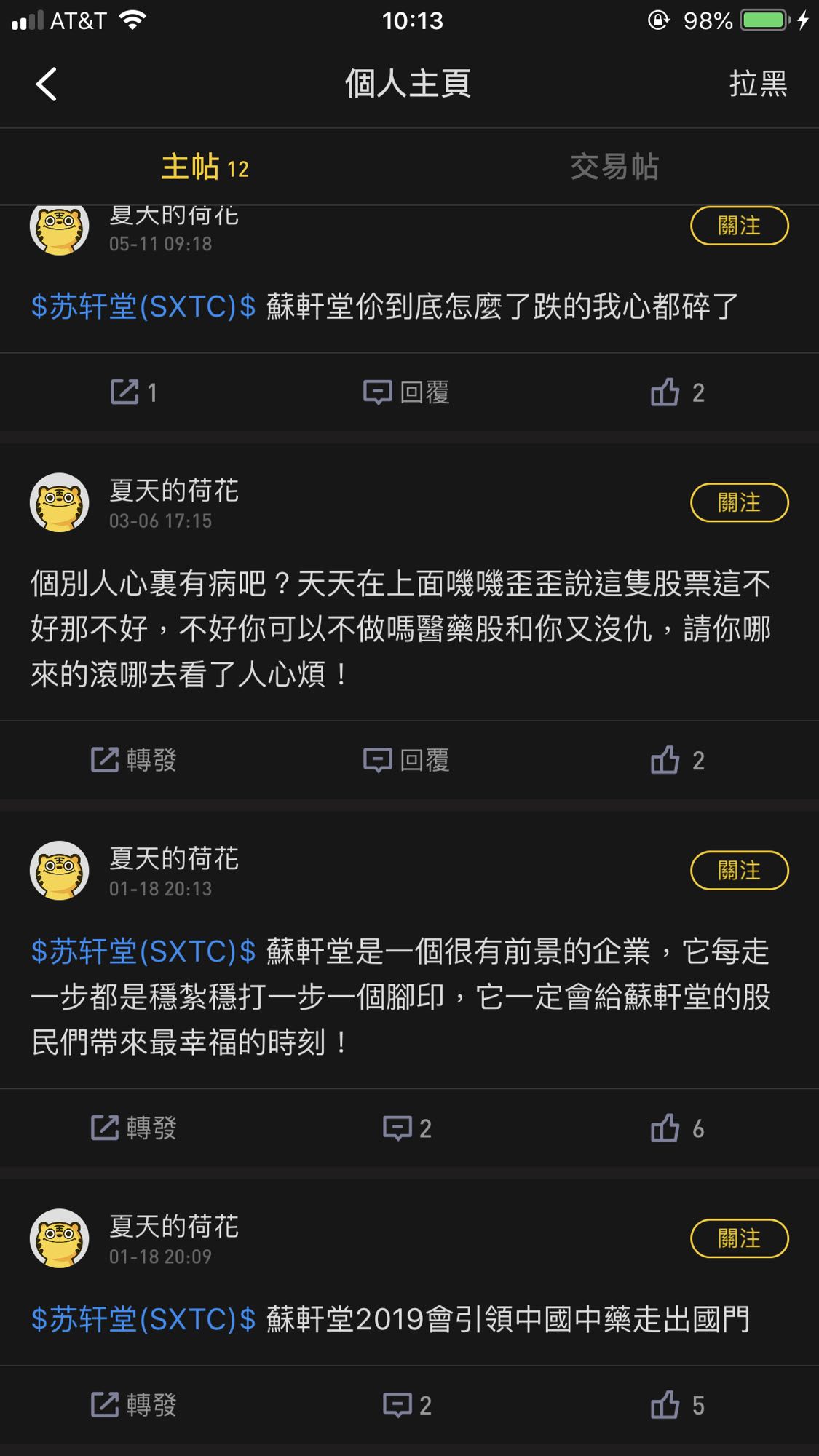Like the 03-06 17:15 post
Image resolution: width=819 pixels, height=1456 pixels.
677,760
